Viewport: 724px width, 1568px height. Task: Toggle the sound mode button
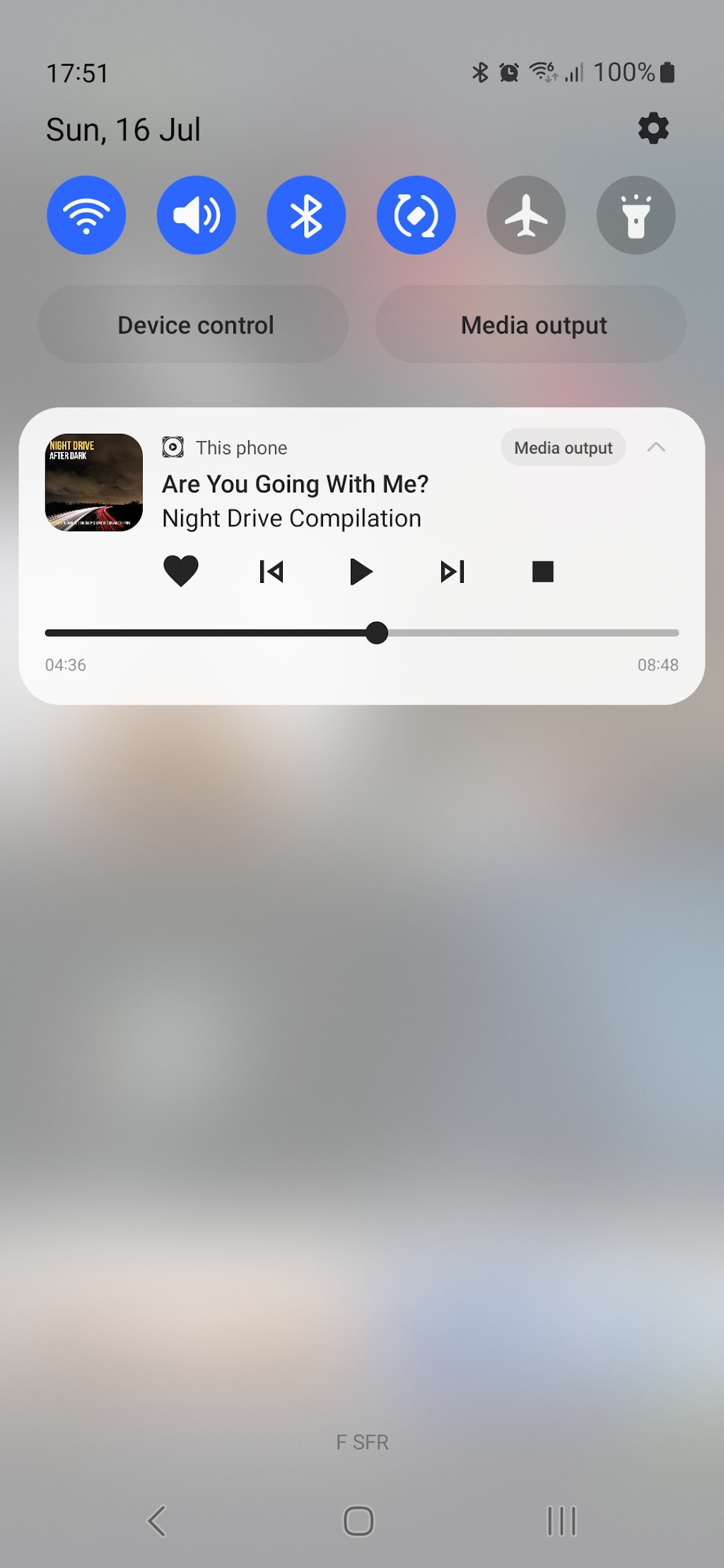click(x=197, y=215)
